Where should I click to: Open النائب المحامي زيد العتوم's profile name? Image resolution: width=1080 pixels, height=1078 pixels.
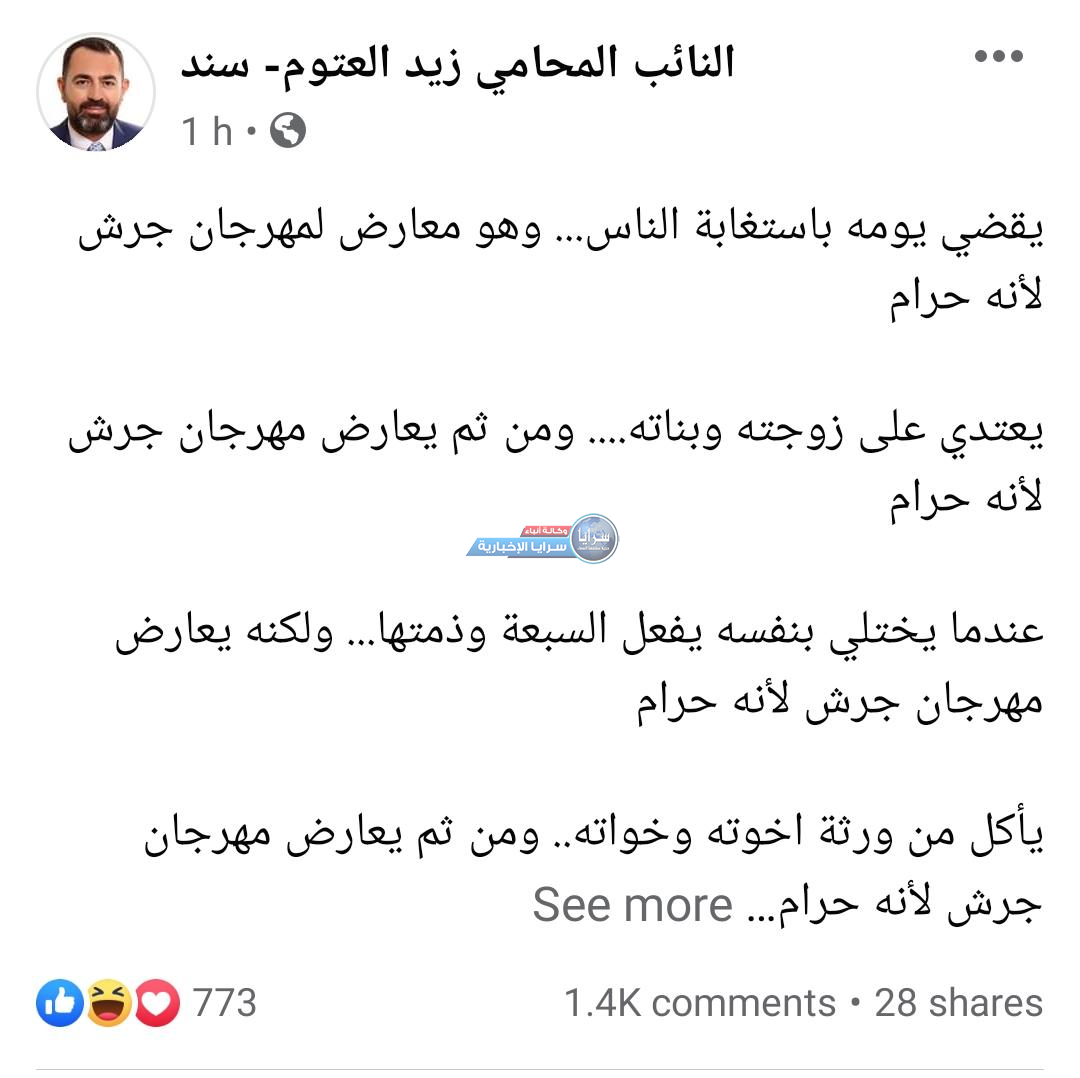[457, 62]
